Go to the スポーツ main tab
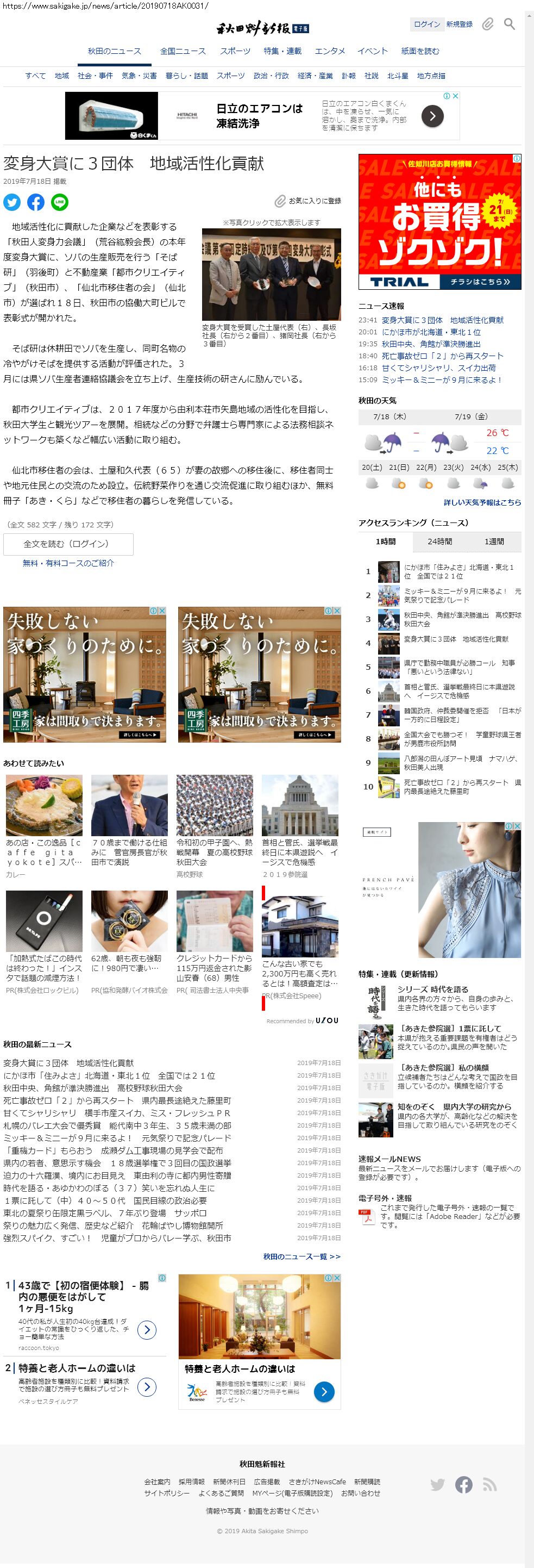This screenshot has width=534, height=1568. pos(235,51)
